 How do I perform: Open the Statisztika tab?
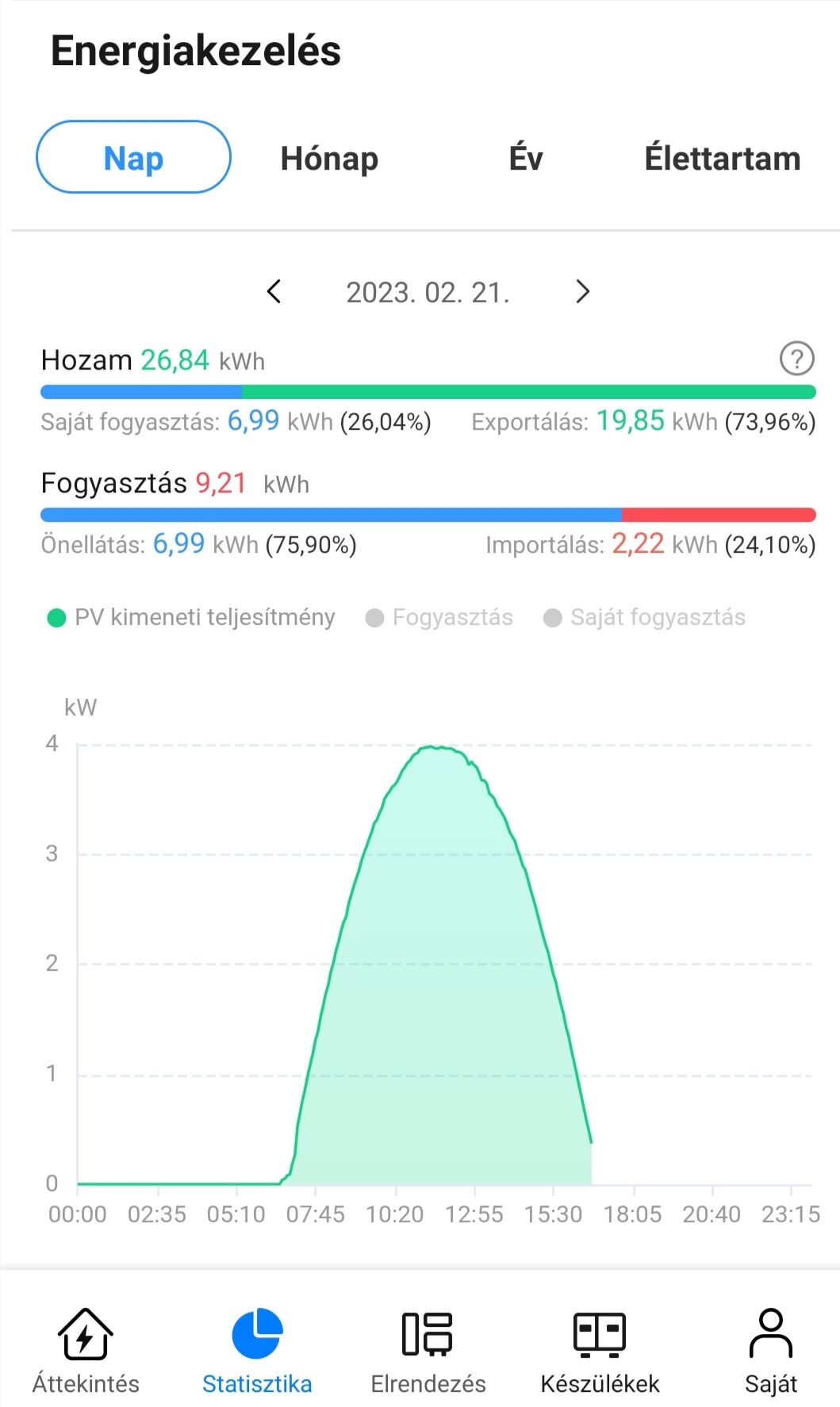click(257, 1351)
